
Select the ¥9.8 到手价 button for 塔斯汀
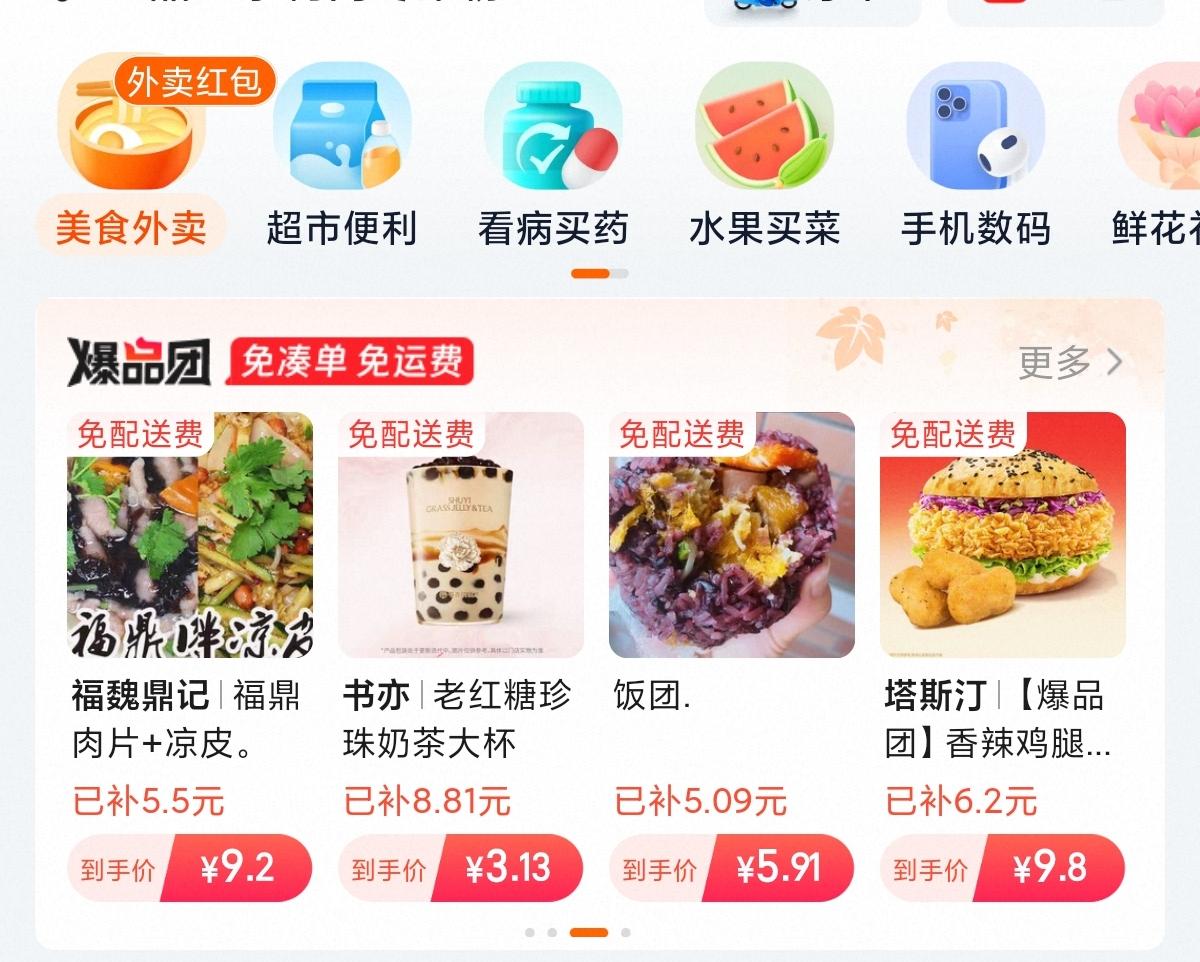(1003, 868)
